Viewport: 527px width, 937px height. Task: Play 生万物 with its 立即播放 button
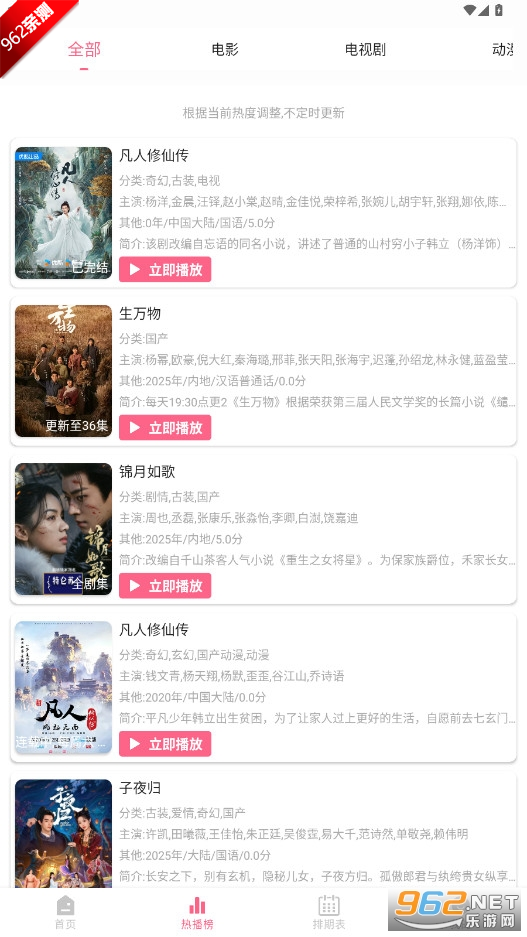[165, 428]
